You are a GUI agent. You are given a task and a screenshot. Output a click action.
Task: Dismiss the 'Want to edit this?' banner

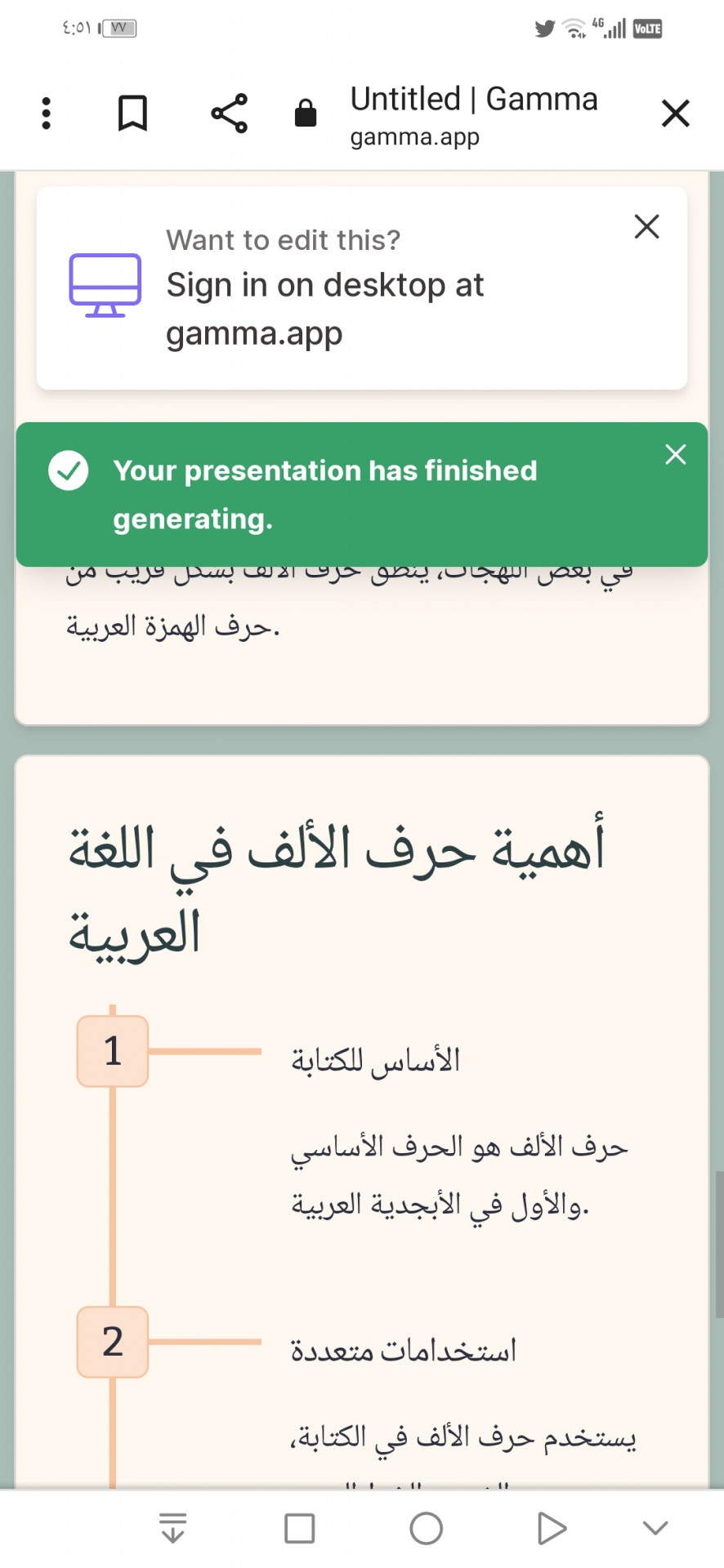647,226
